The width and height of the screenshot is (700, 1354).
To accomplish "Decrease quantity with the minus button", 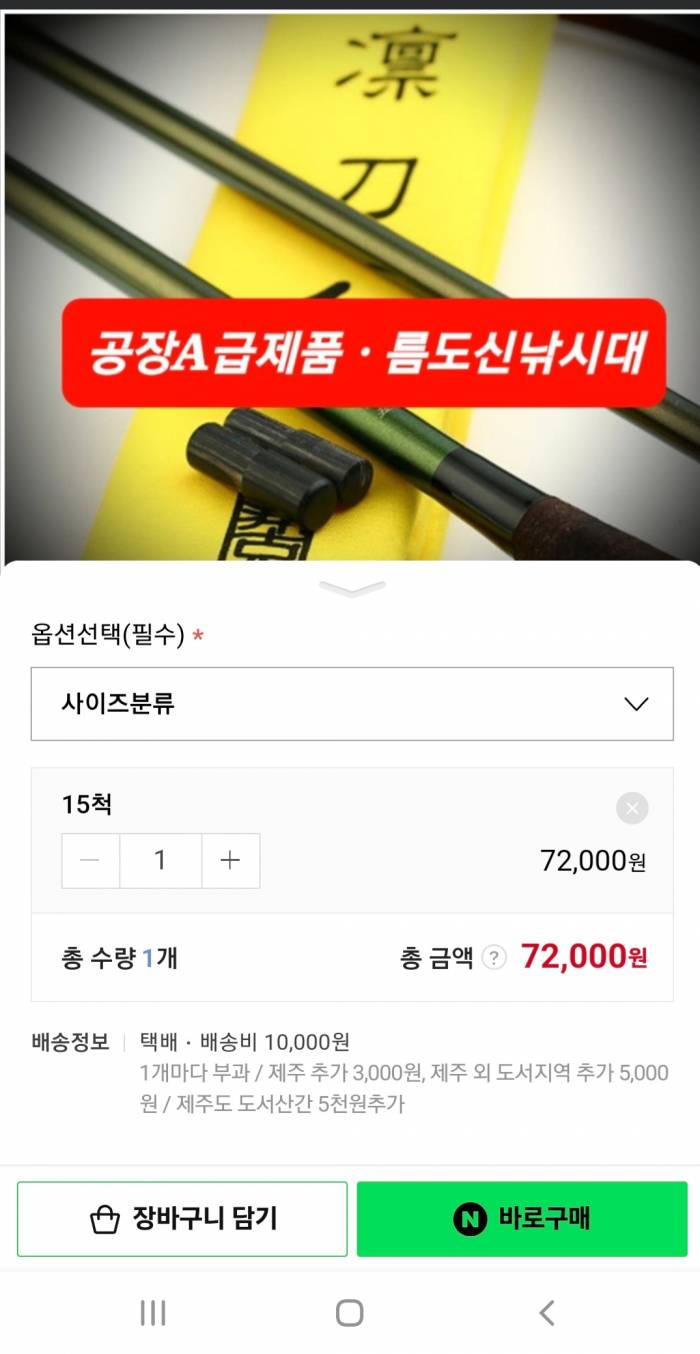I will [91, 860].
